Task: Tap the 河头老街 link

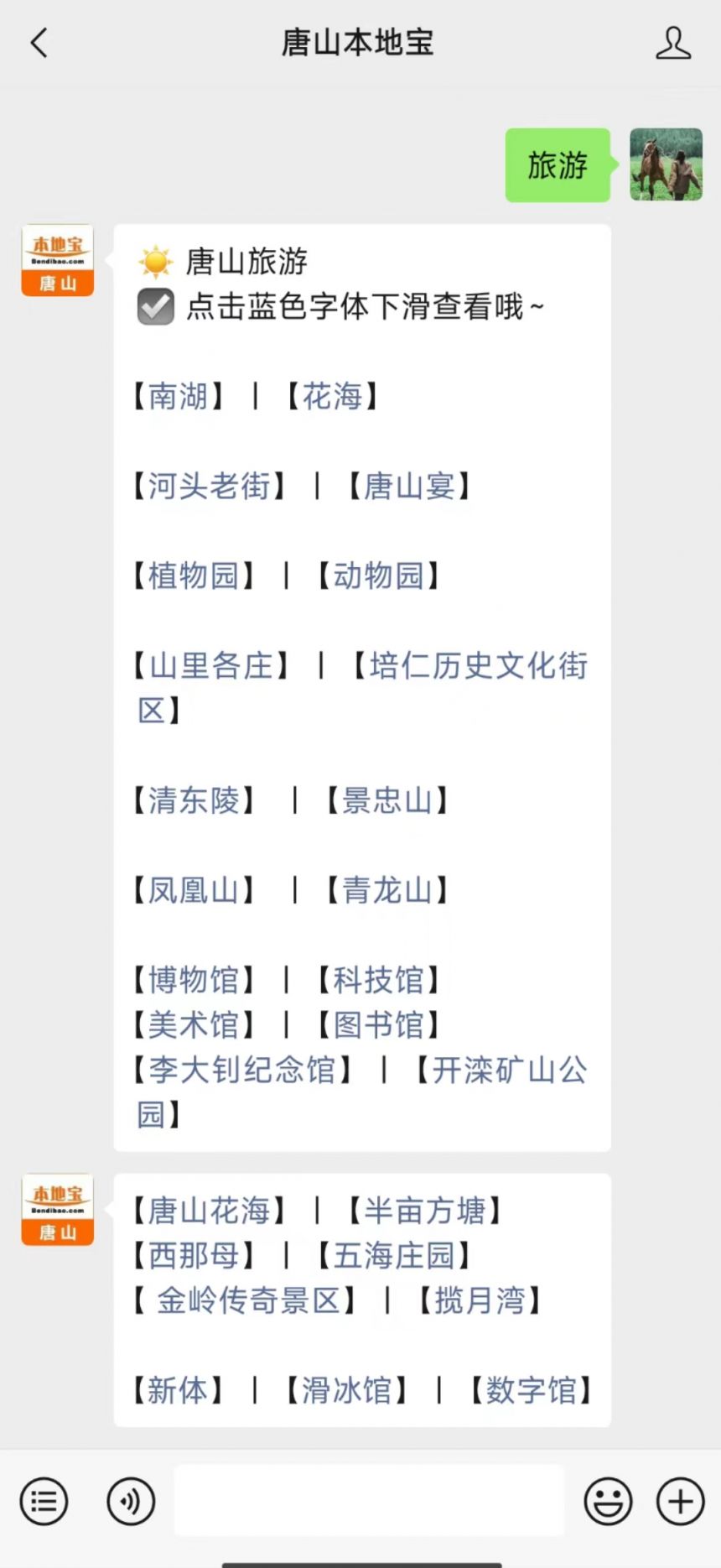Action: pyautogui.click(x=210, y=486)
